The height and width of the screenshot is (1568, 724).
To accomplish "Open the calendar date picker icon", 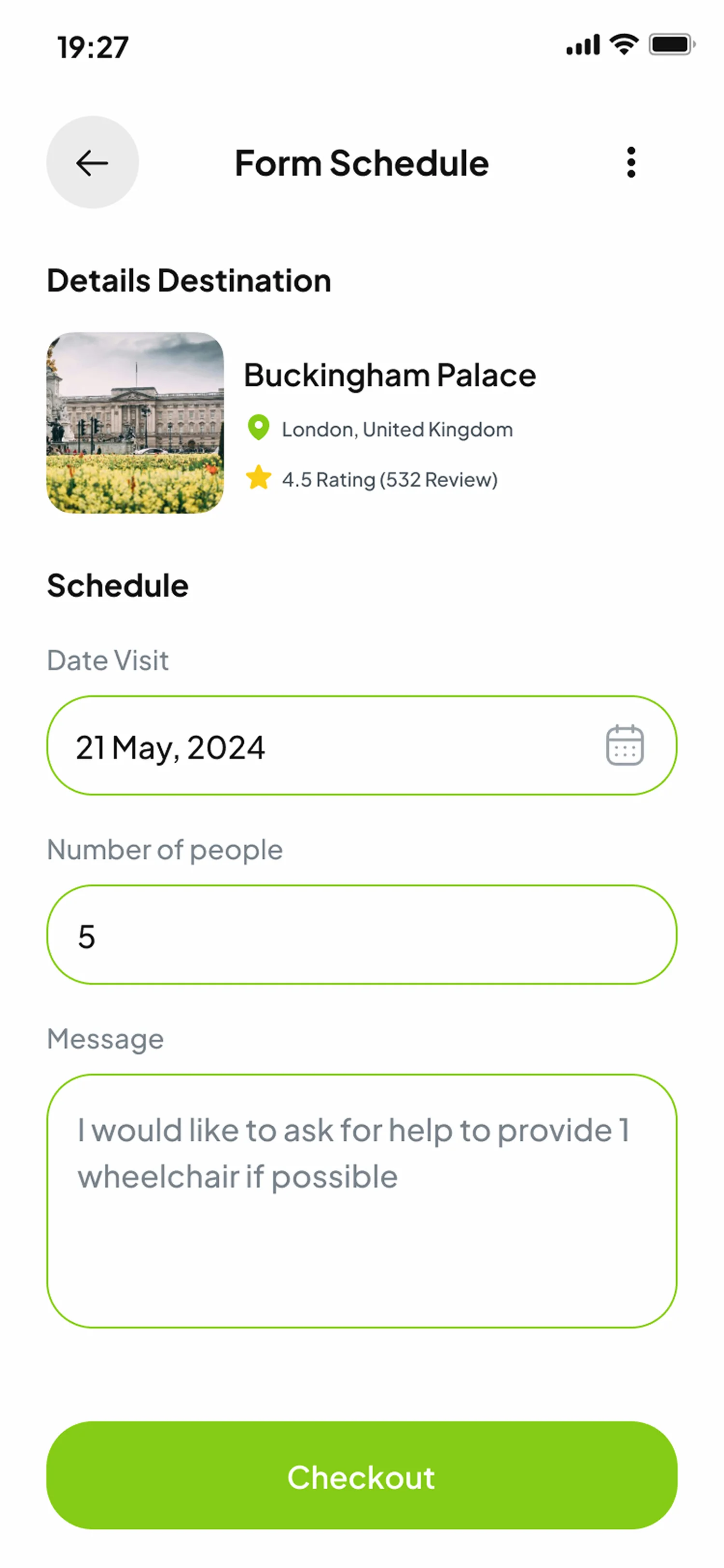I will click(624, 745).
